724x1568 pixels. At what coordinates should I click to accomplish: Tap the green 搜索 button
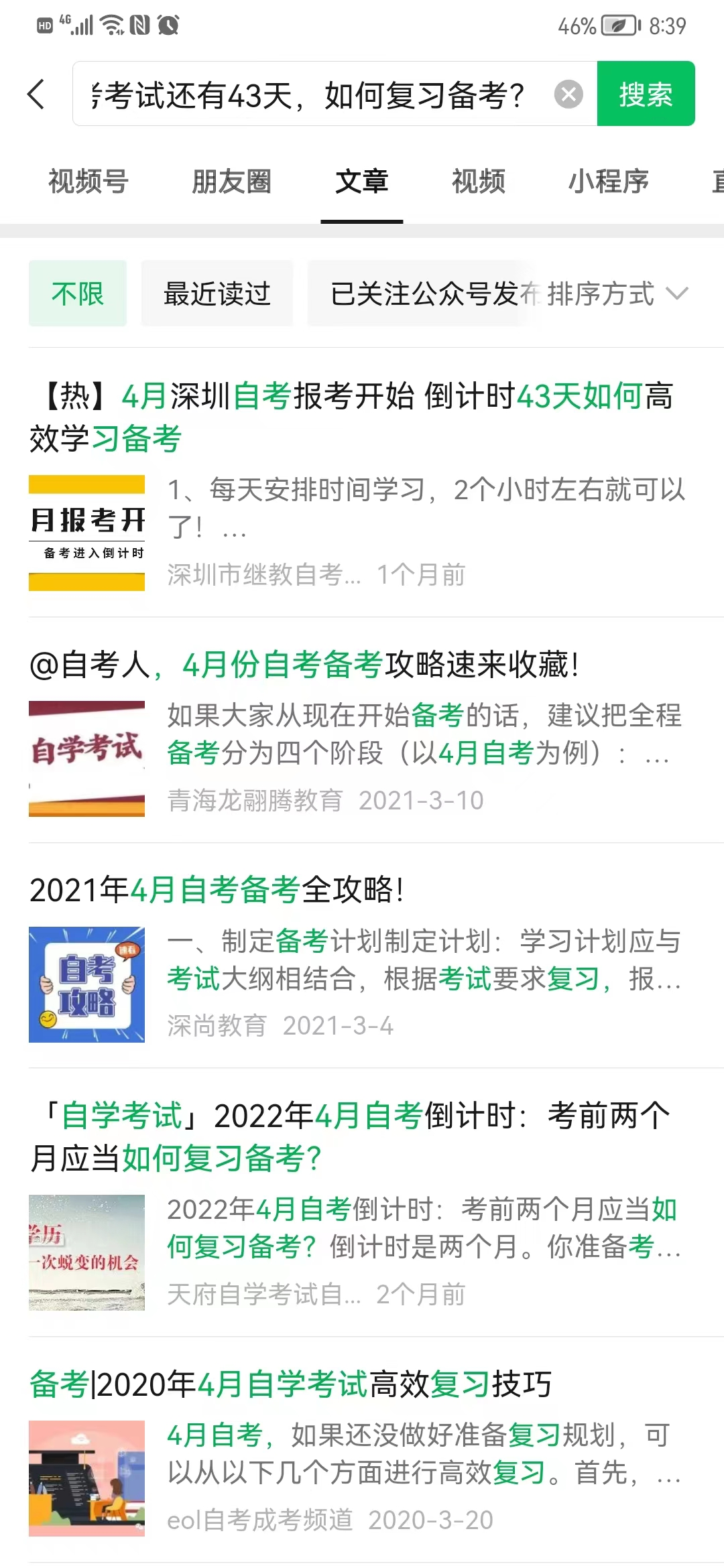click(x=646, y=94)
